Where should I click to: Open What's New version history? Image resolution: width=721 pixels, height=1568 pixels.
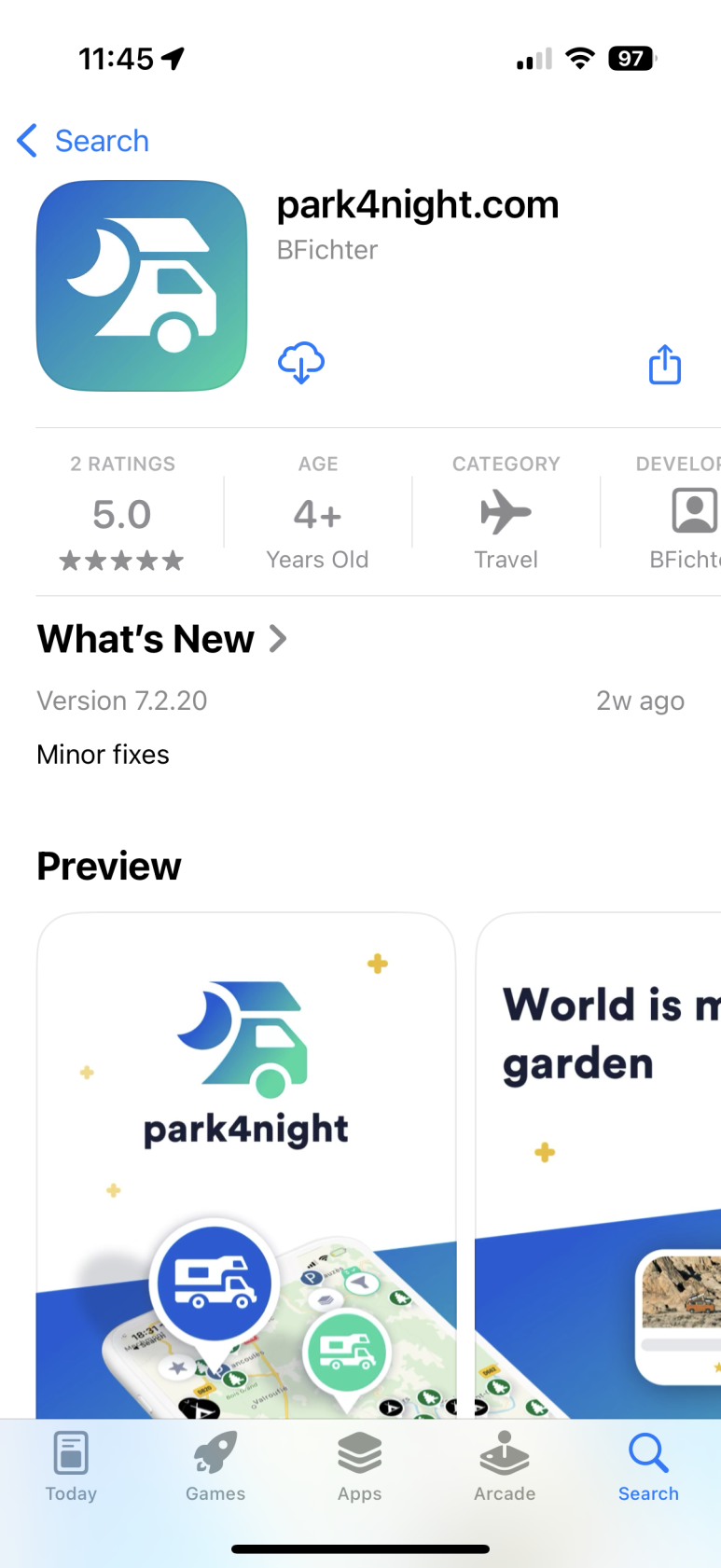click(162, 640)
